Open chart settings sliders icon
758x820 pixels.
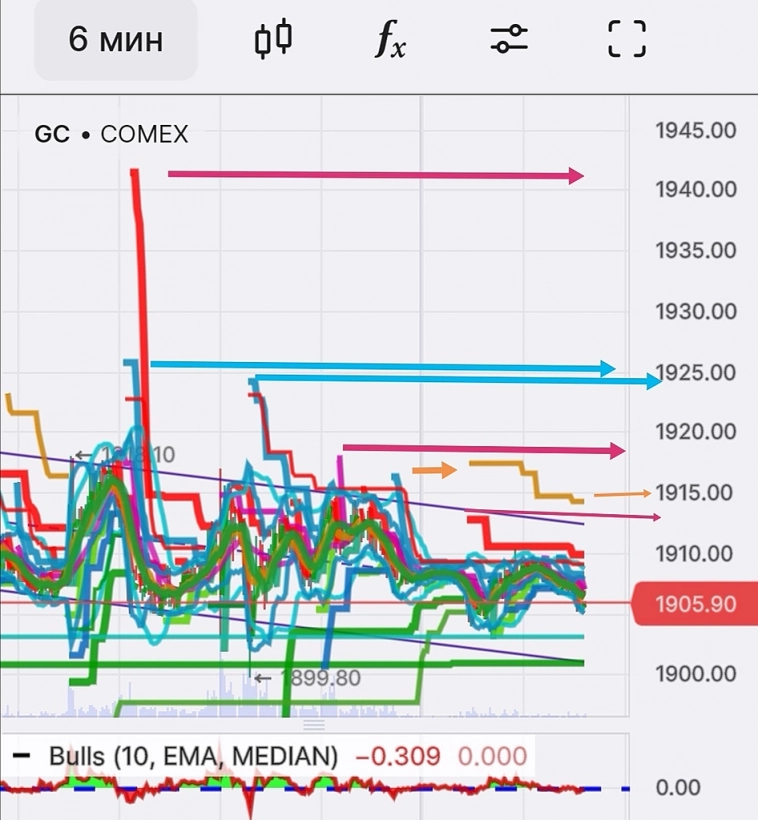pos(509,40)
